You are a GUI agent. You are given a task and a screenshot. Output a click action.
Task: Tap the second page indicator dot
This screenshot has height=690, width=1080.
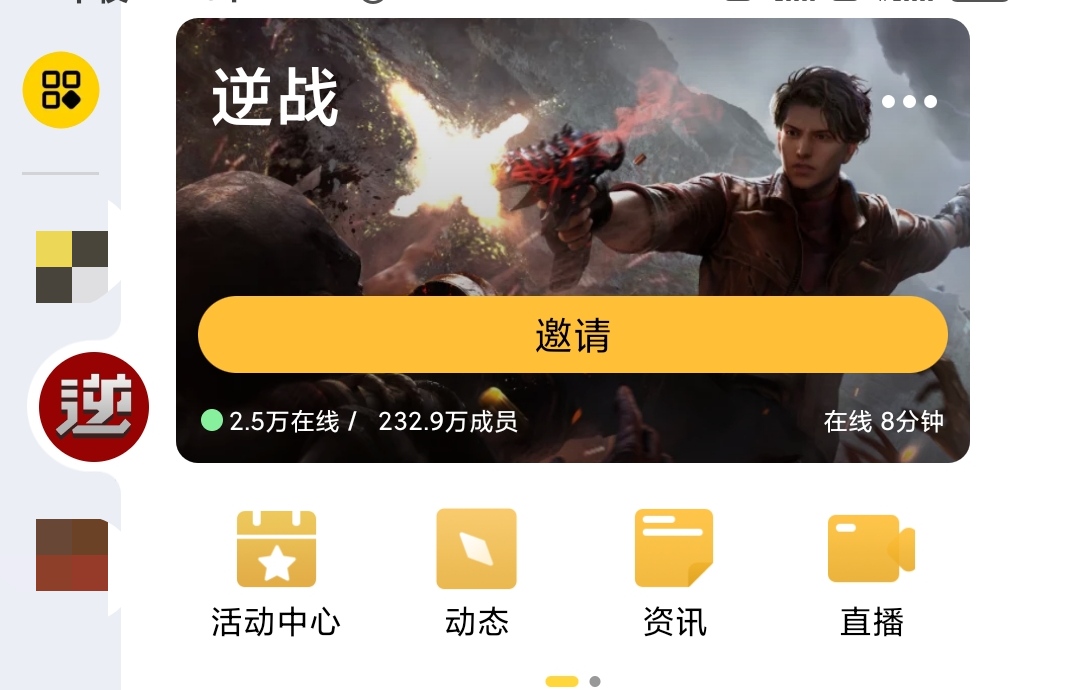pyautogui.click(x=595, y=682)
